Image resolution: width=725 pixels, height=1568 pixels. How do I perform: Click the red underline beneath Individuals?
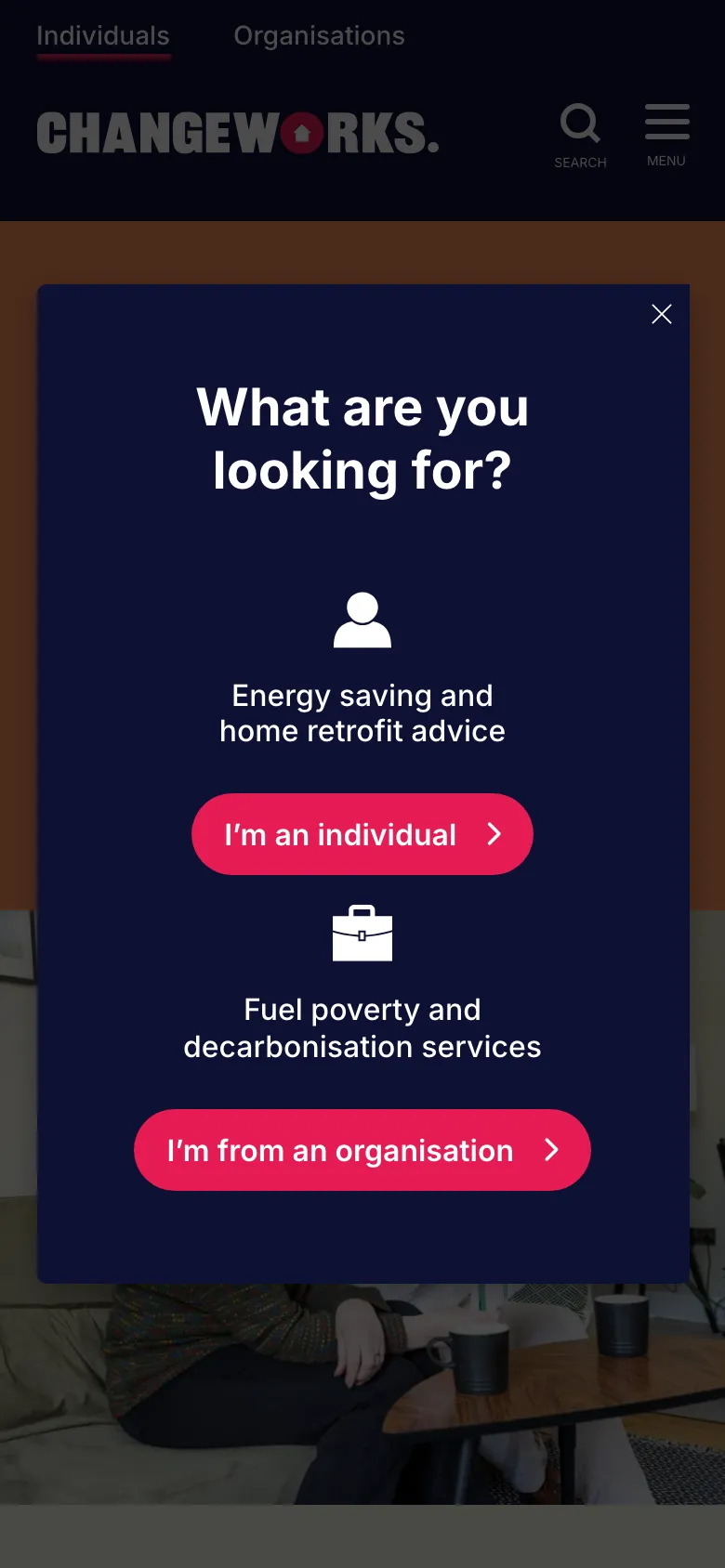103,58
